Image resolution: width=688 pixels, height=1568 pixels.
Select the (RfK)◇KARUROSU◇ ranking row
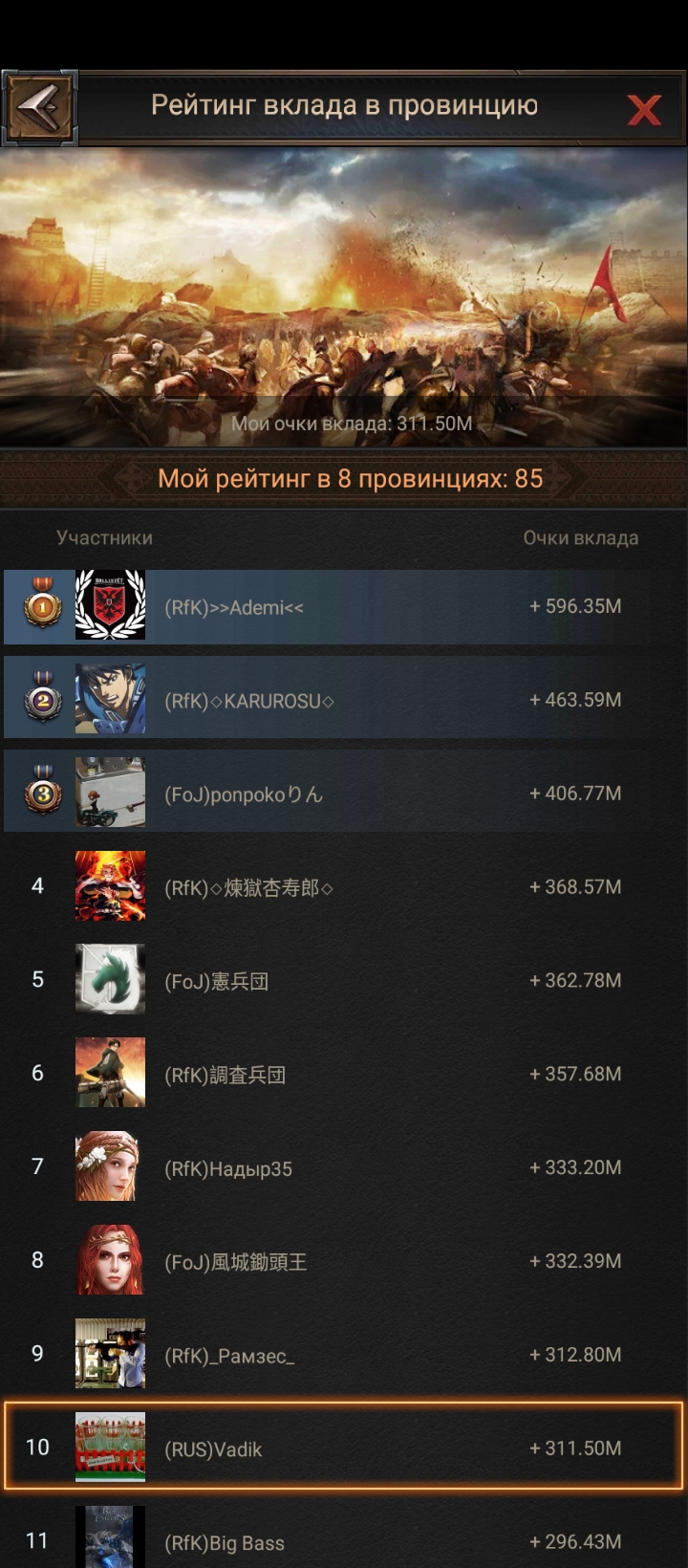(x=344, y=700)
